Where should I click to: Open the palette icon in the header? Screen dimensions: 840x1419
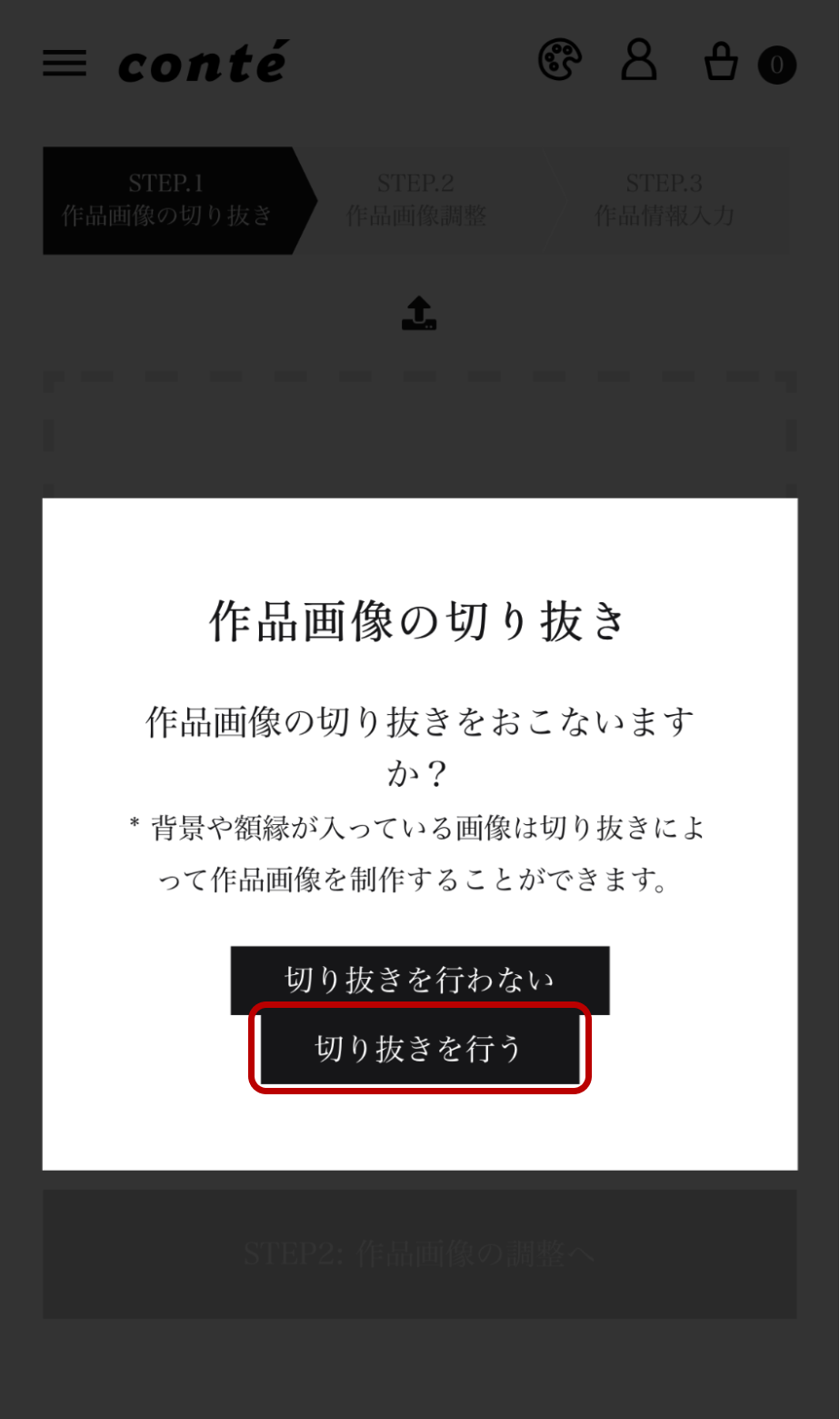pyautogui.click(x=559, y=61)
